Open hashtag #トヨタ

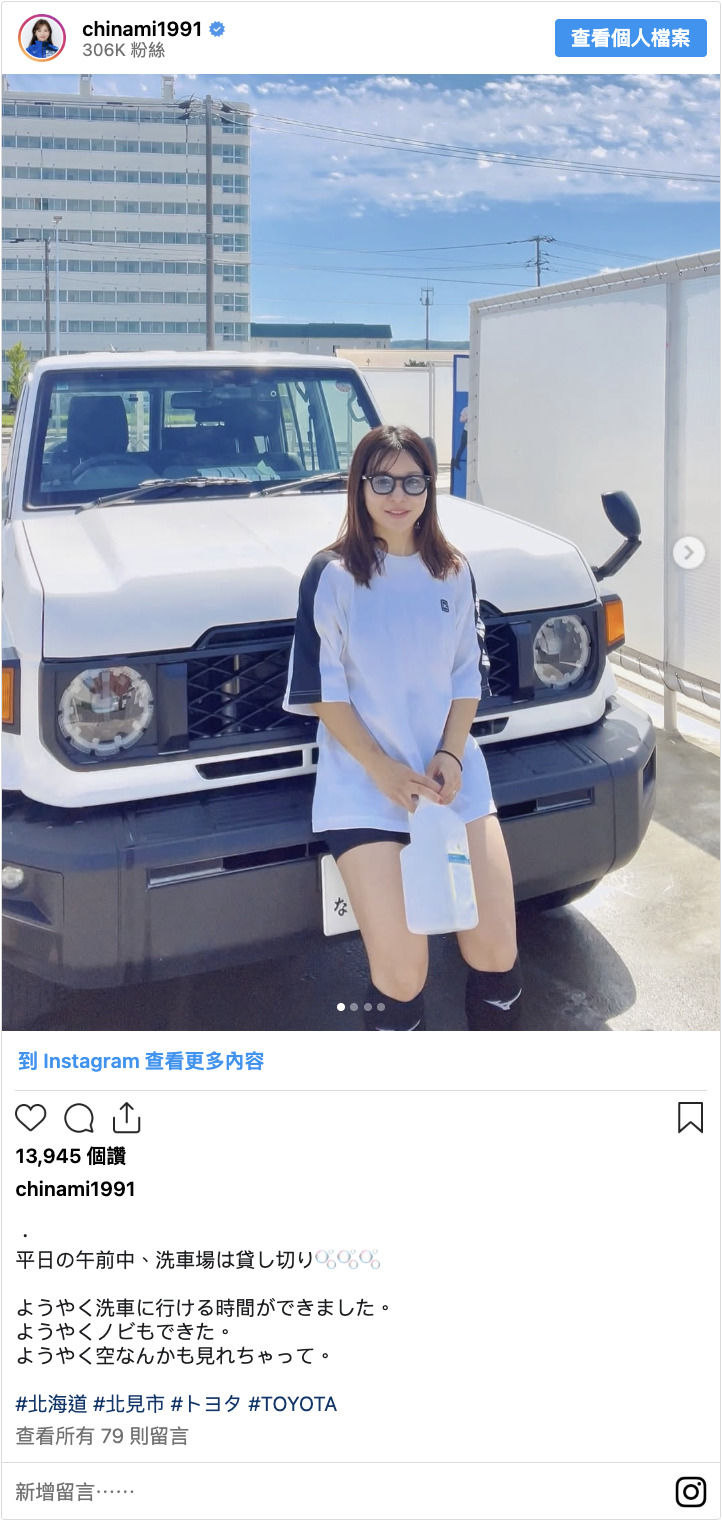pos(206,1404)
